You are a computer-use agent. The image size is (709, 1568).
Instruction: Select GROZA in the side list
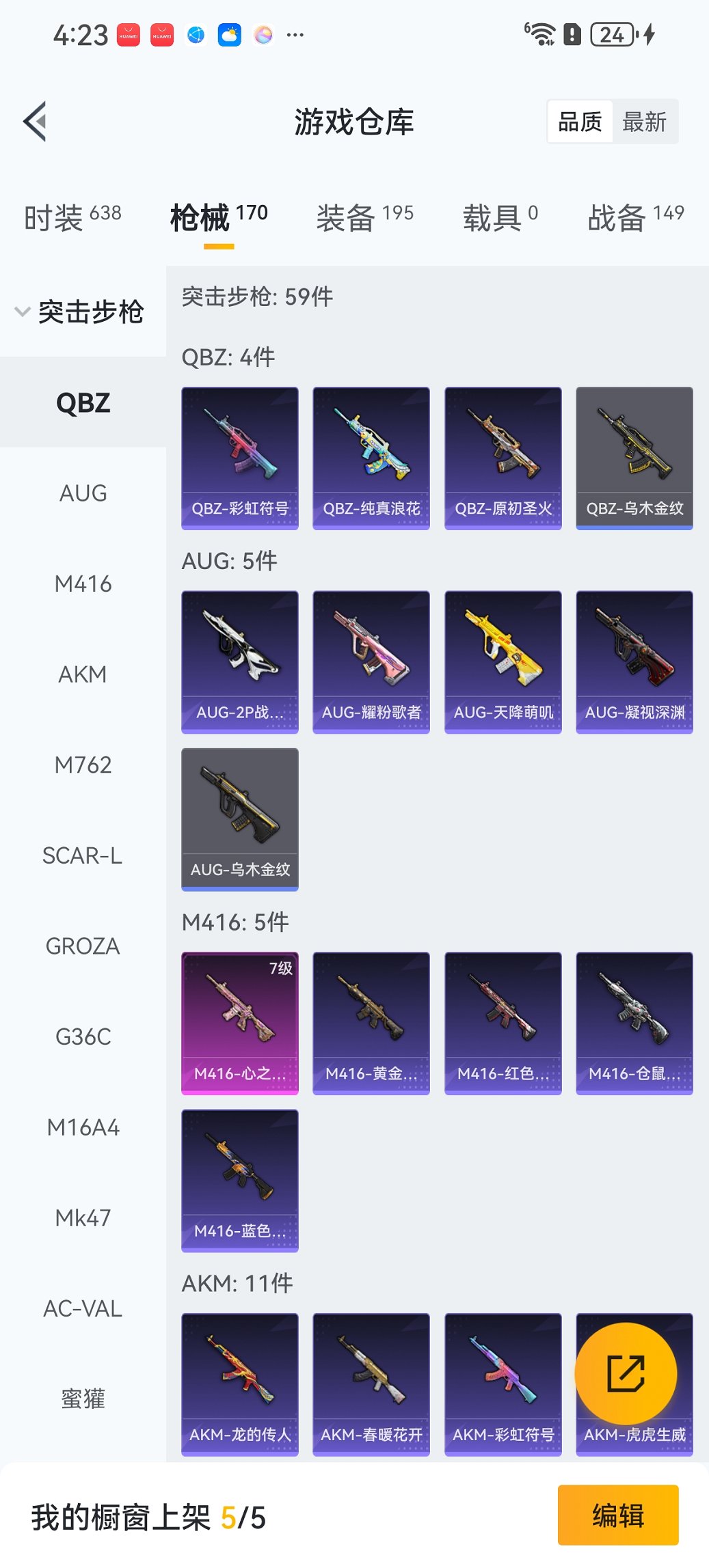pos(83,946)
